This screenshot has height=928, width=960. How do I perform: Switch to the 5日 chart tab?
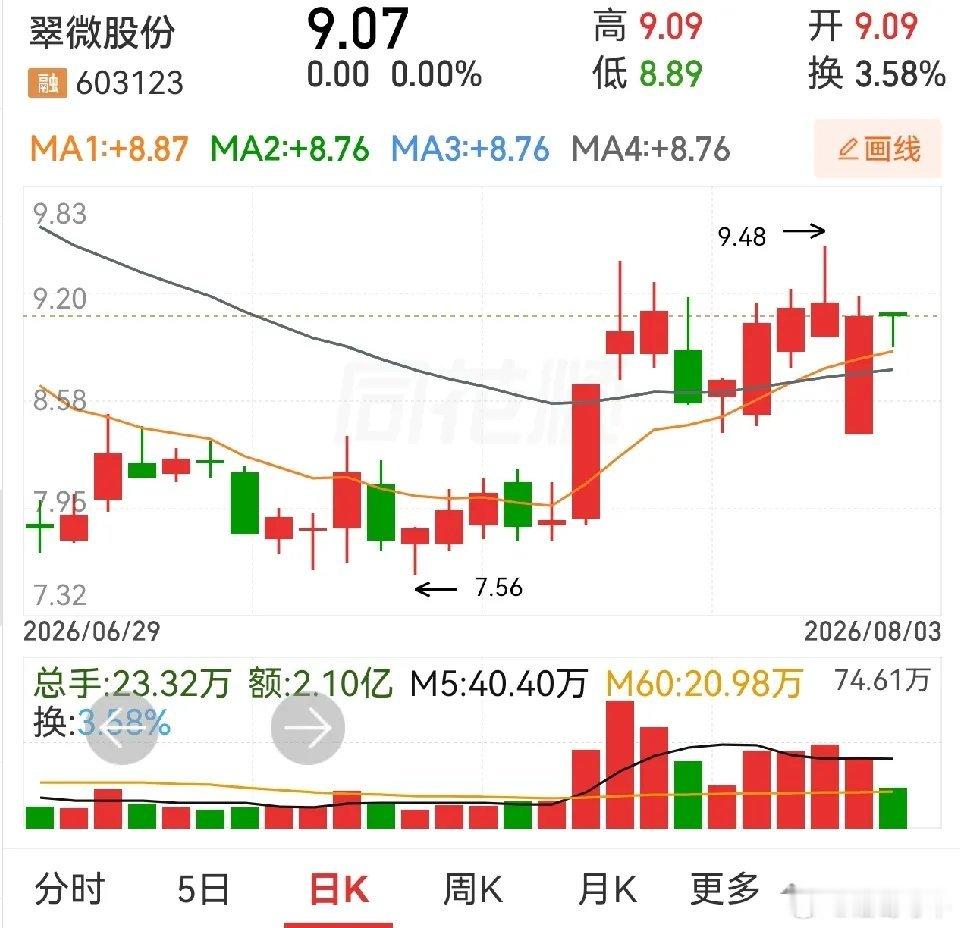(x=203, y=889)
